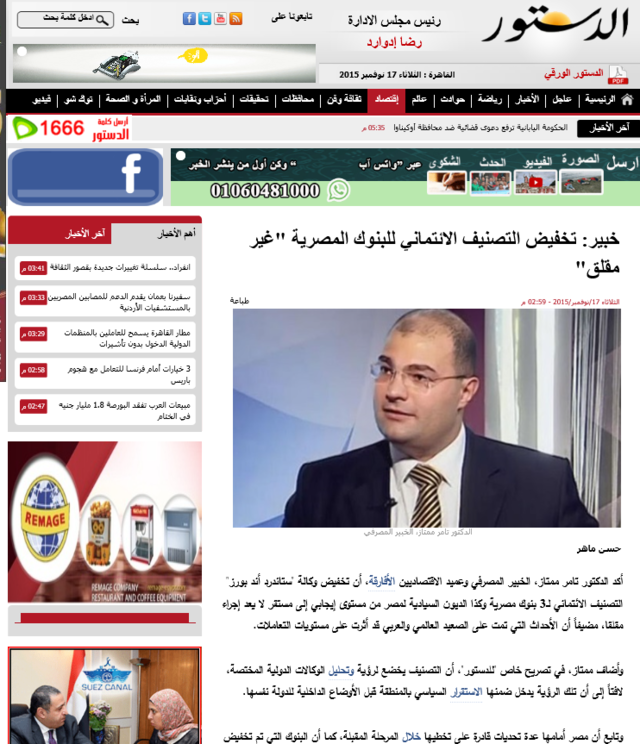This screenshot has height=744, width=640.
Task: Open the فيديو section
Action: pos(41,100)
